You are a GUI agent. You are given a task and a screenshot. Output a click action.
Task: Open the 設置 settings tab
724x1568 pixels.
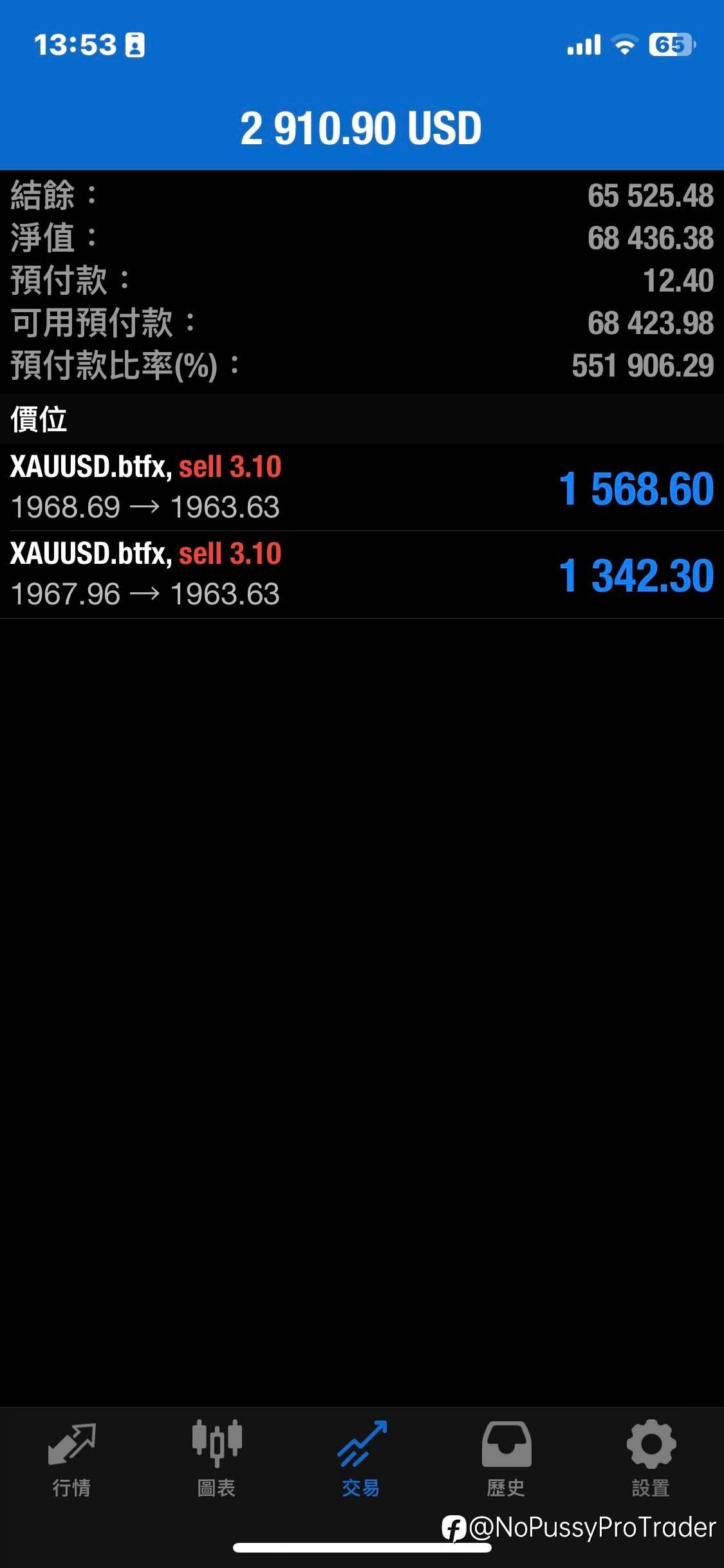pos(651,1459)
